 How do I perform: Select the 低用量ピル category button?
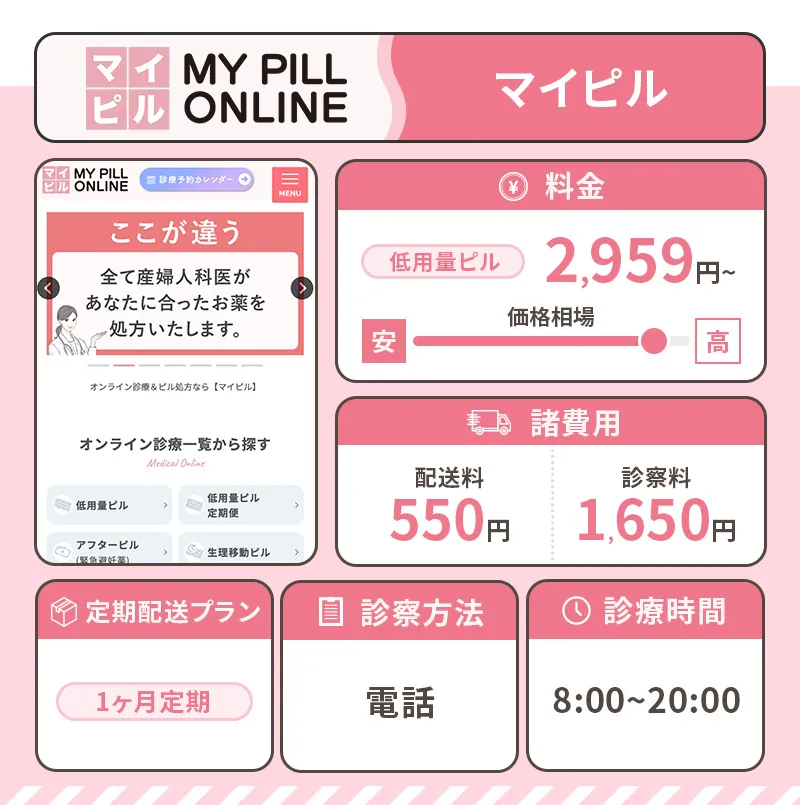pyautogui.click(x=441, y=260)
